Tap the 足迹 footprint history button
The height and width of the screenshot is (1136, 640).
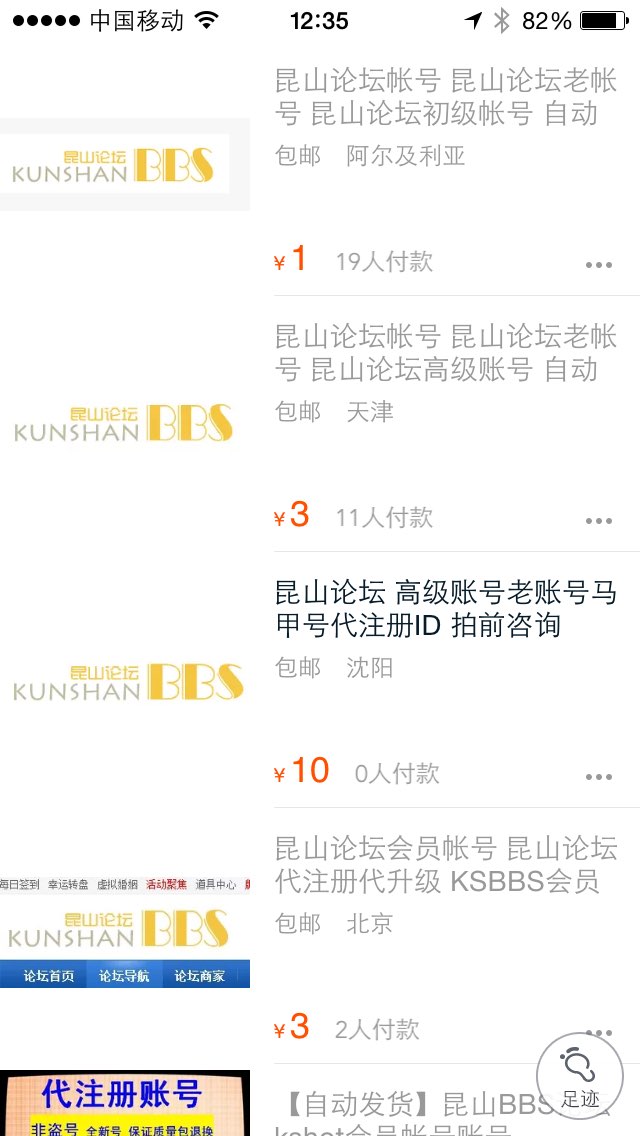point(580,1076)
